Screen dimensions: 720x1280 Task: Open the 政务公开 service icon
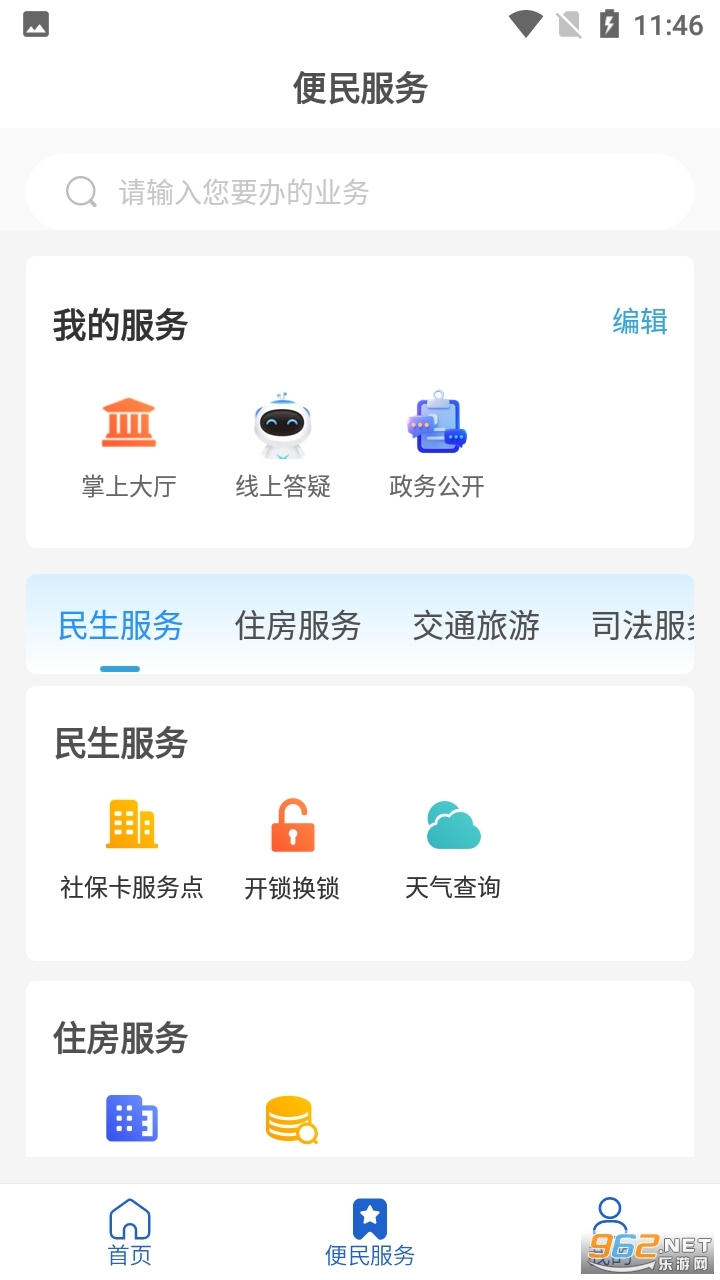tap(435, 422)
